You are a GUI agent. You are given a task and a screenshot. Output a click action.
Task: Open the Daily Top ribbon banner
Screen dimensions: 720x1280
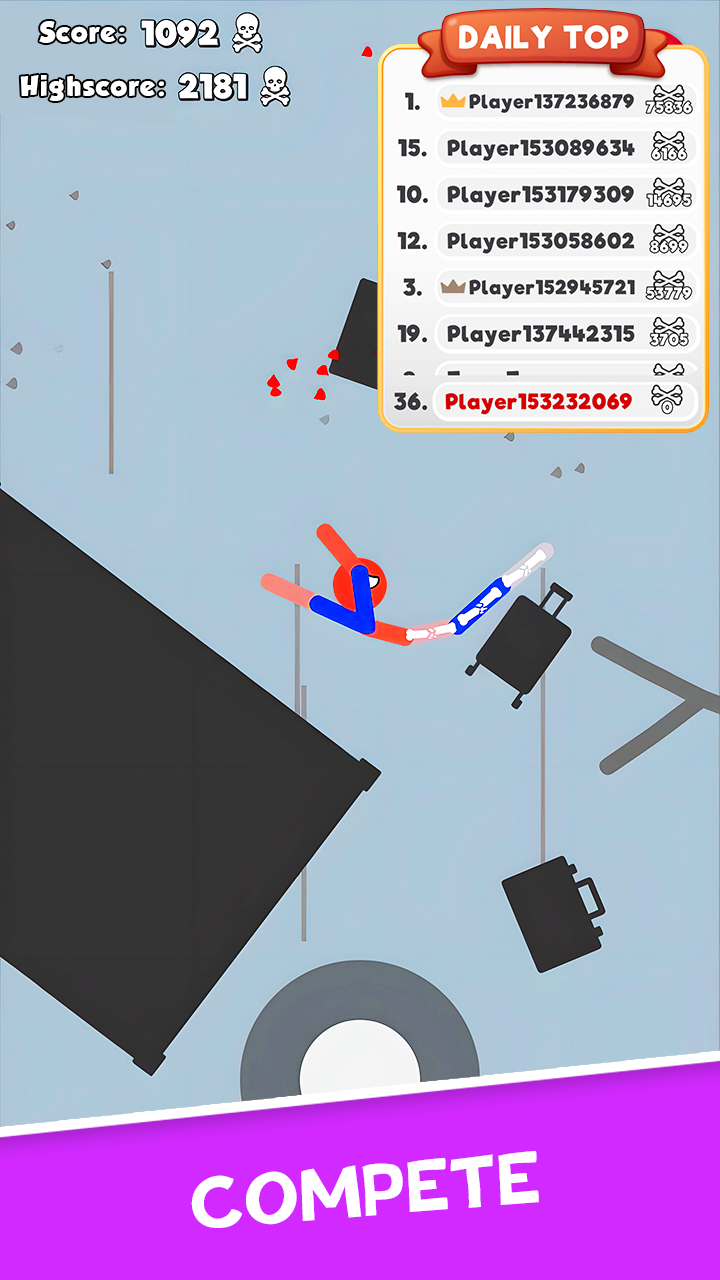545,38
